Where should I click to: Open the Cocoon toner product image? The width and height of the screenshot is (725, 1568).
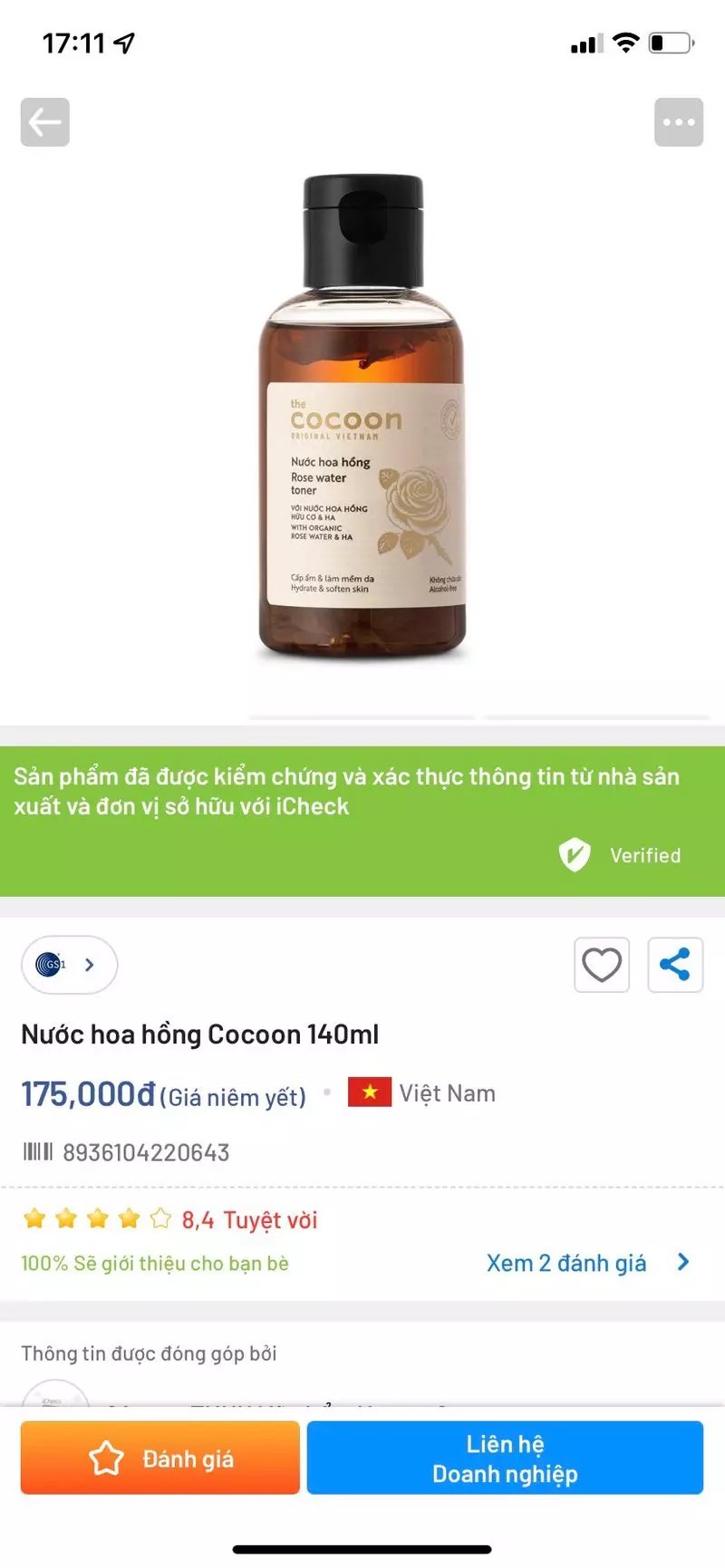[x=363, y=417]
